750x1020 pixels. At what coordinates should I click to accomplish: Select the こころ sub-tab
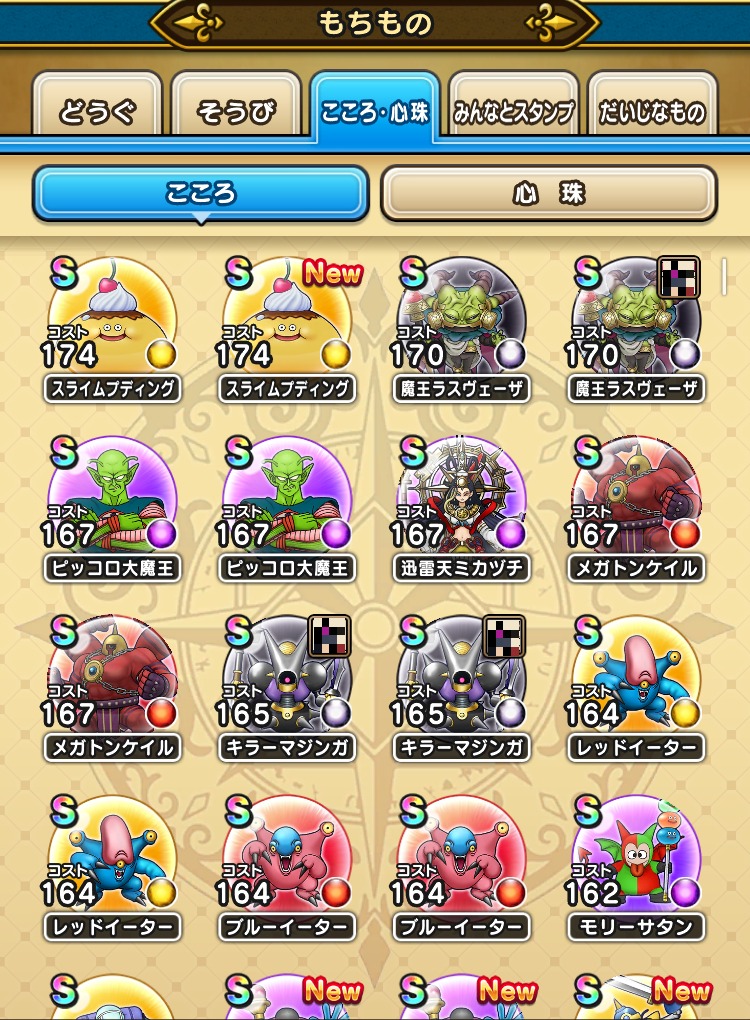click(201, 192)
